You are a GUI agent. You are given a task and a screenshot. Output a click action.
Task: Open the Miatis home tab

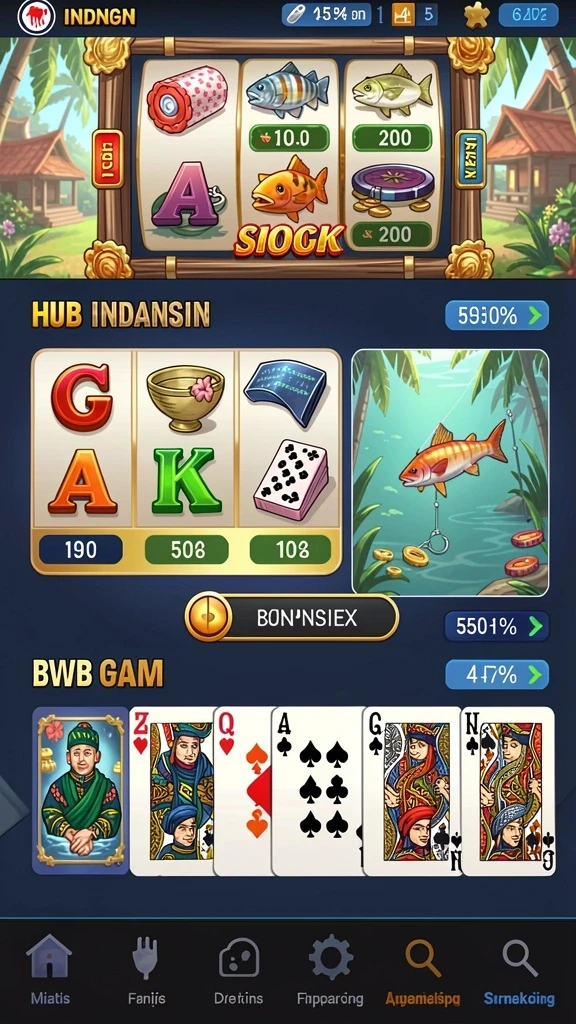(x=50, y=970)
